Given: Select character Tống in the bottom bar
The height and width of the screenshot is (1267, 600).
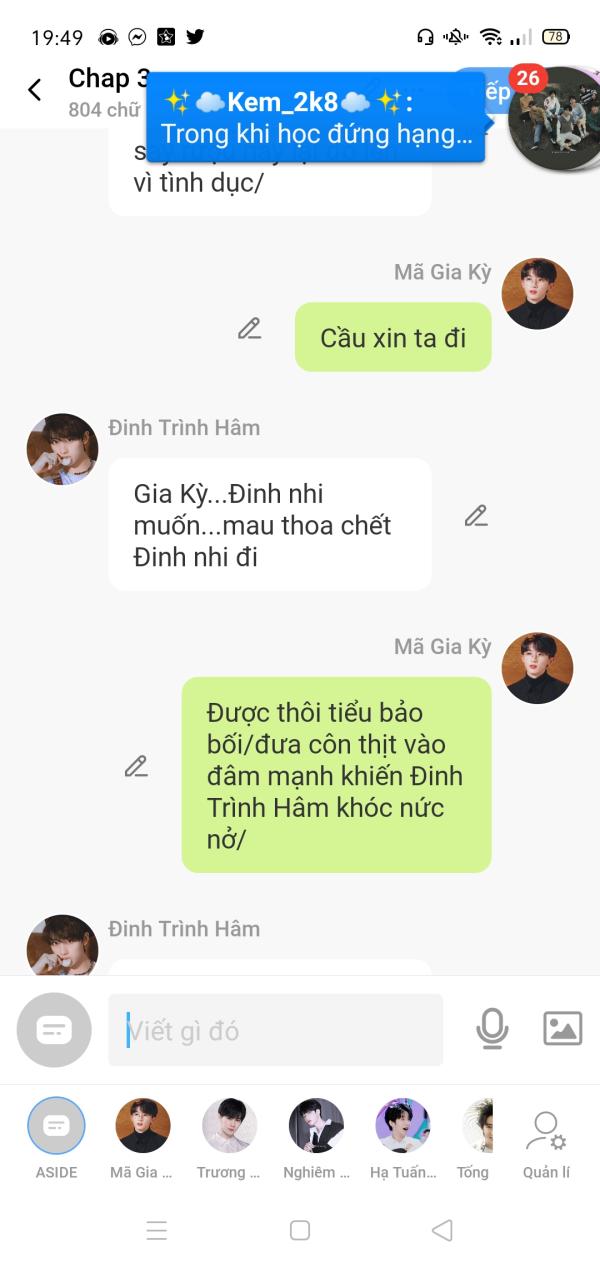Looking at the screenshot, I should tap(476, 1138).
